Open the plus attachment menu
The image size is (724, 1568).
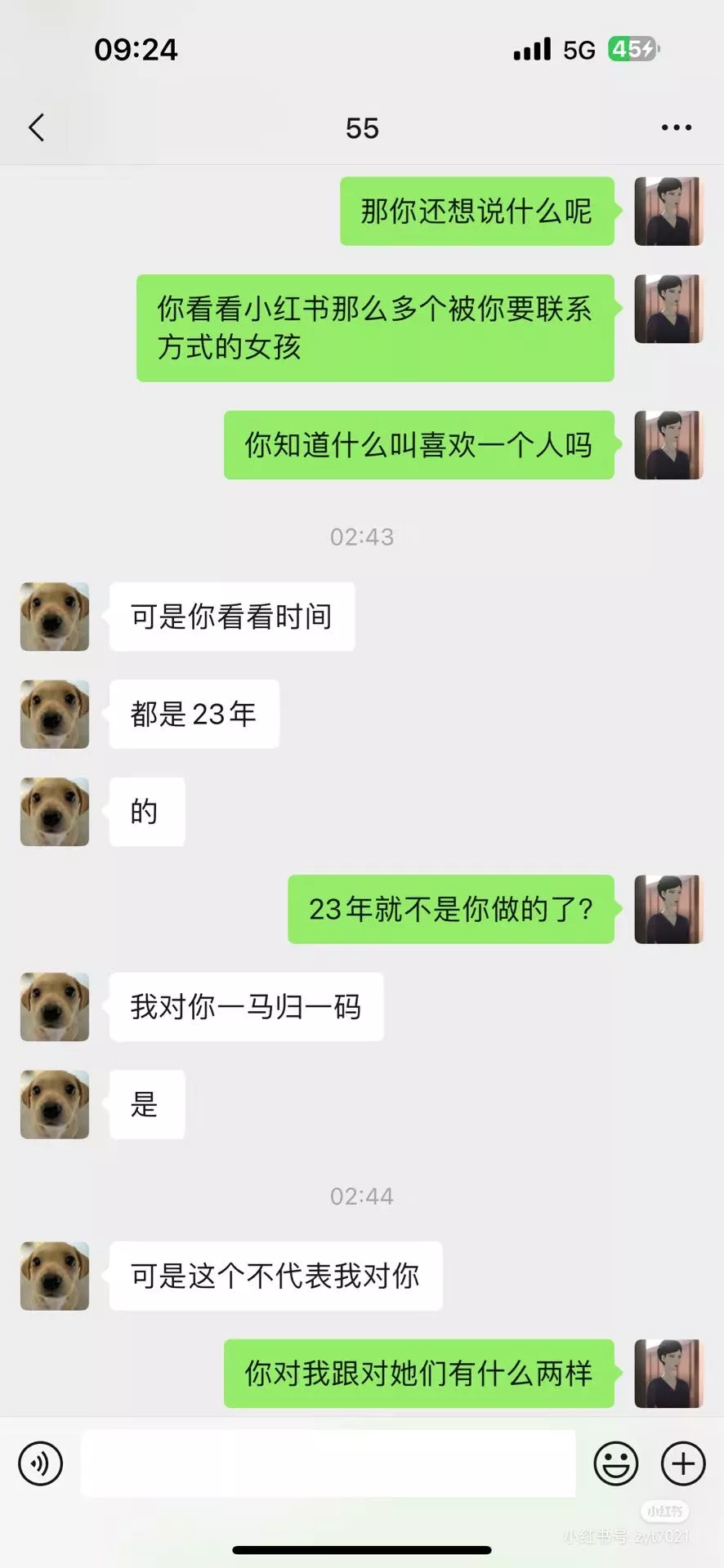(x=683, y=1463)
